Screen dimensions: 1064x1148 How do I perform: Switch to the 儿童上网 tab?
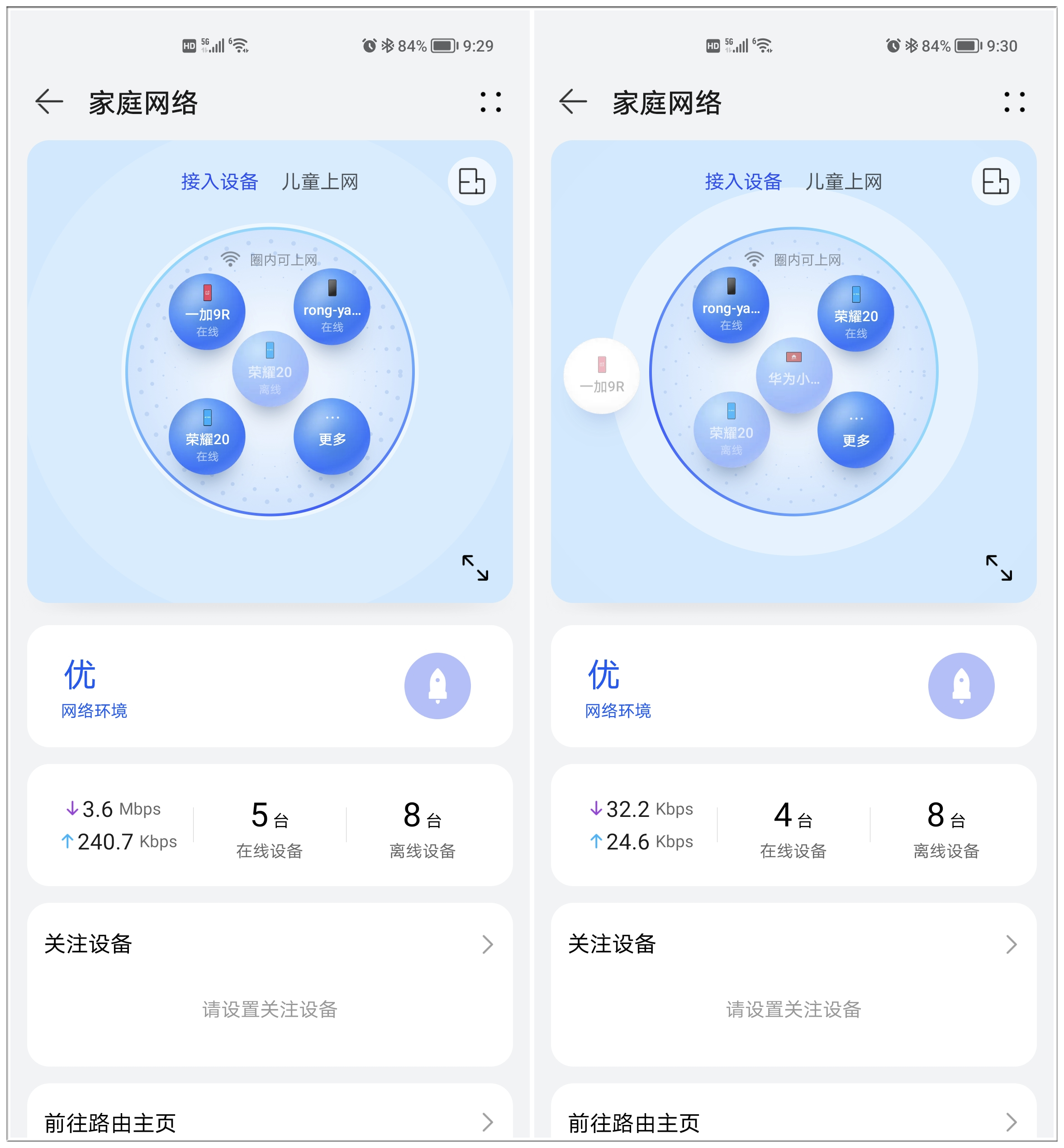(321, 181)
